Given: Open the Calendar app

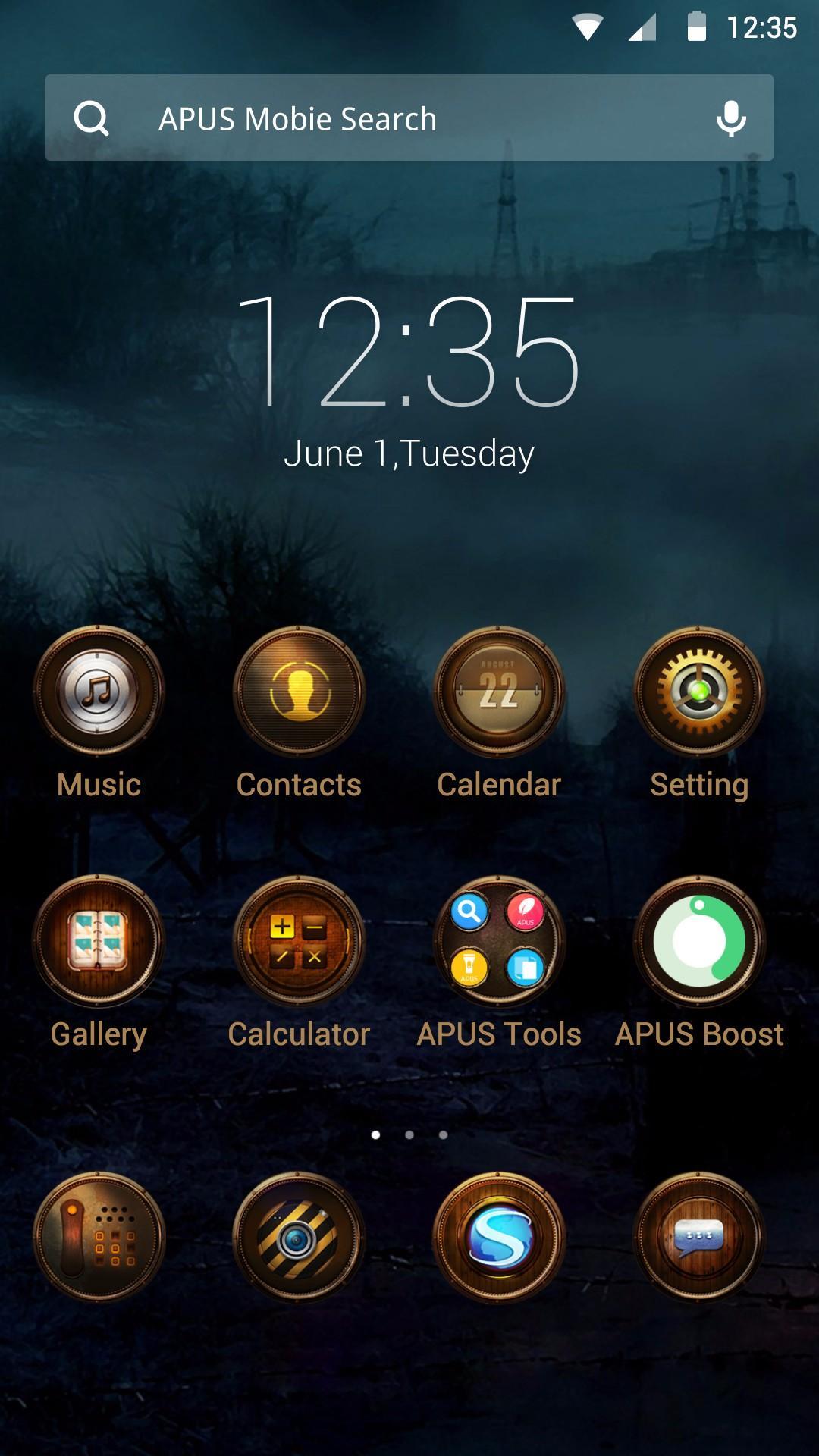Looking at the screenshot, I should coord(498,692).
